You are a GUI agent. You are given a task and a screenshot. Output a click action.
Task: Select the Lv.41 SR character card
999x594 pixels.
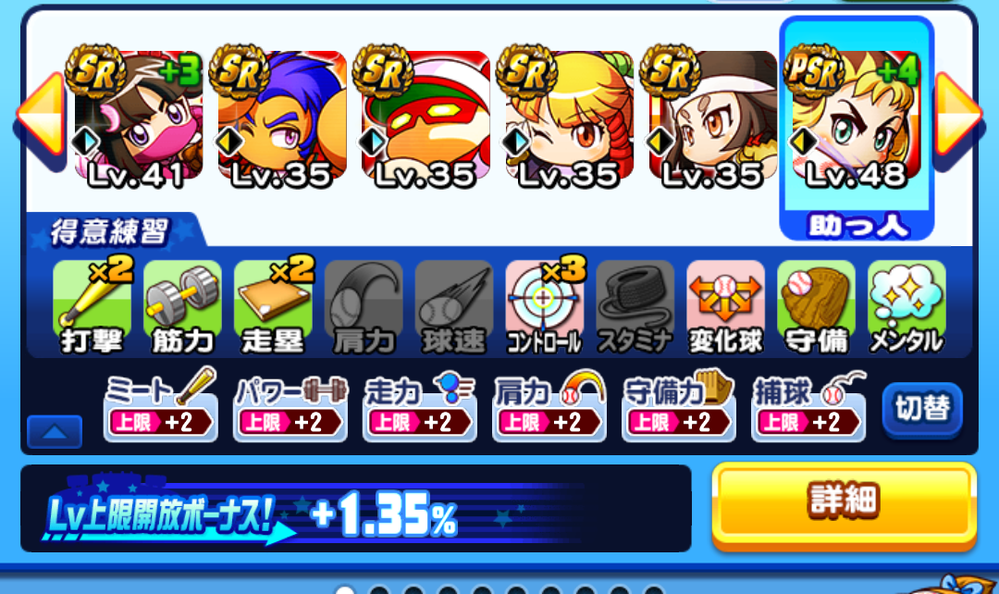pos(138,120)
